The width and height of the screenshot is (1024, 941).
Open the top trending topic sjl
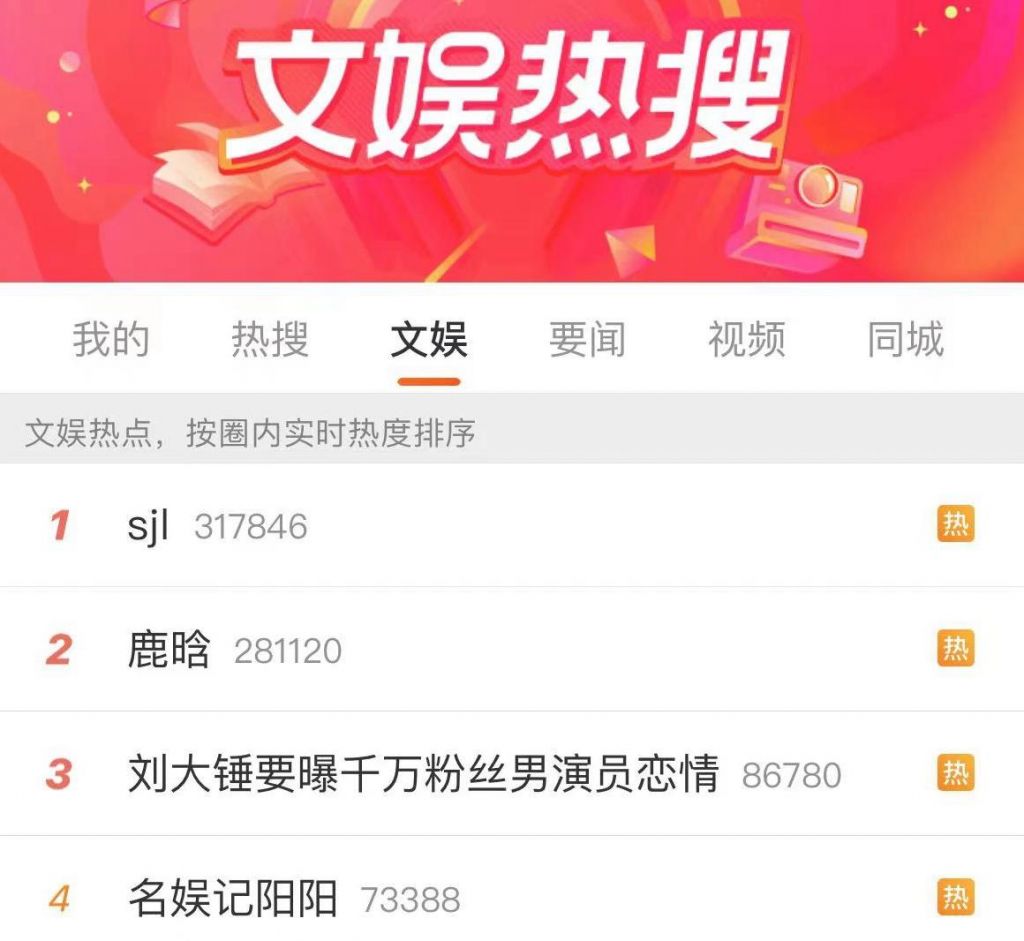pos(148,526)
